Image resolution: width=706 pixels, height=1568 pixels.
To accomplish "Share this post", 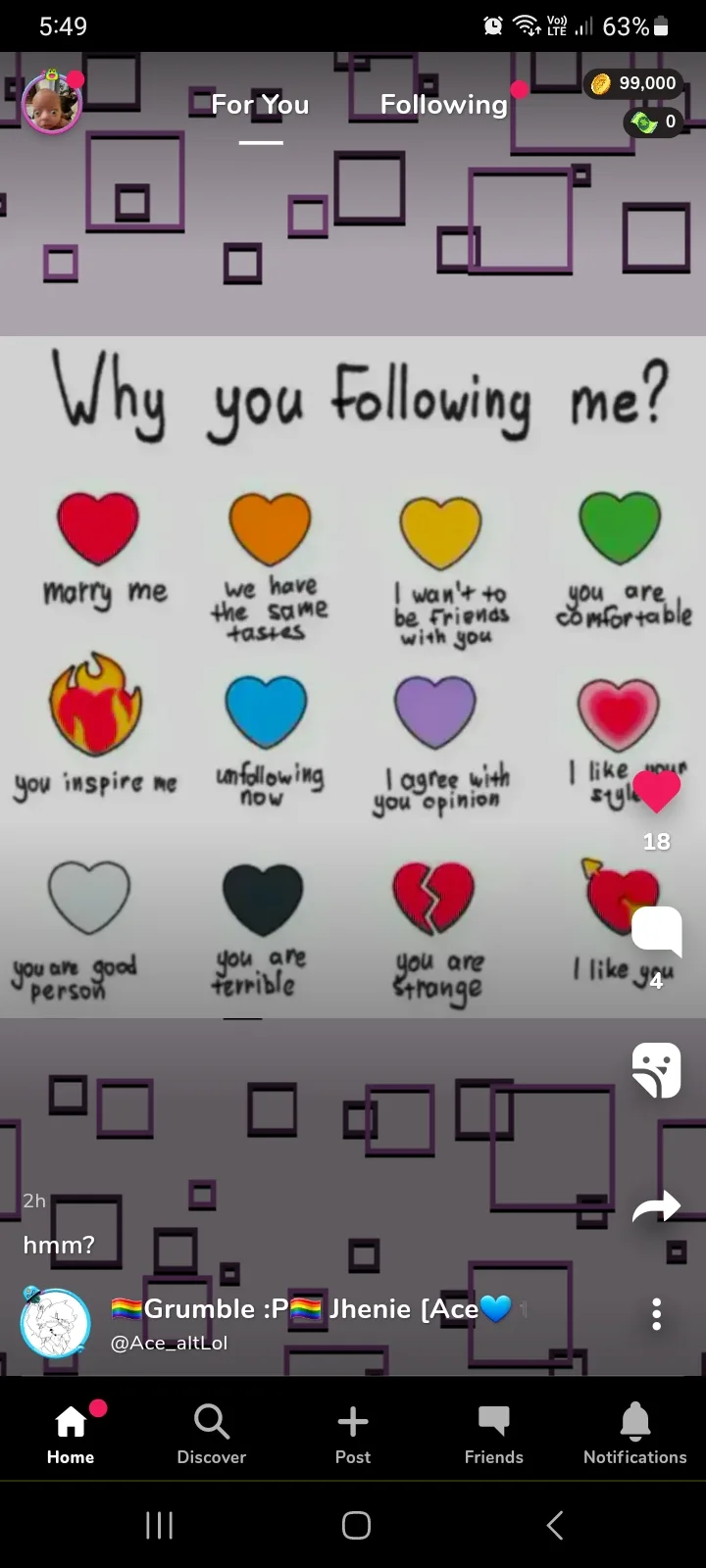I will point(656,1206).
